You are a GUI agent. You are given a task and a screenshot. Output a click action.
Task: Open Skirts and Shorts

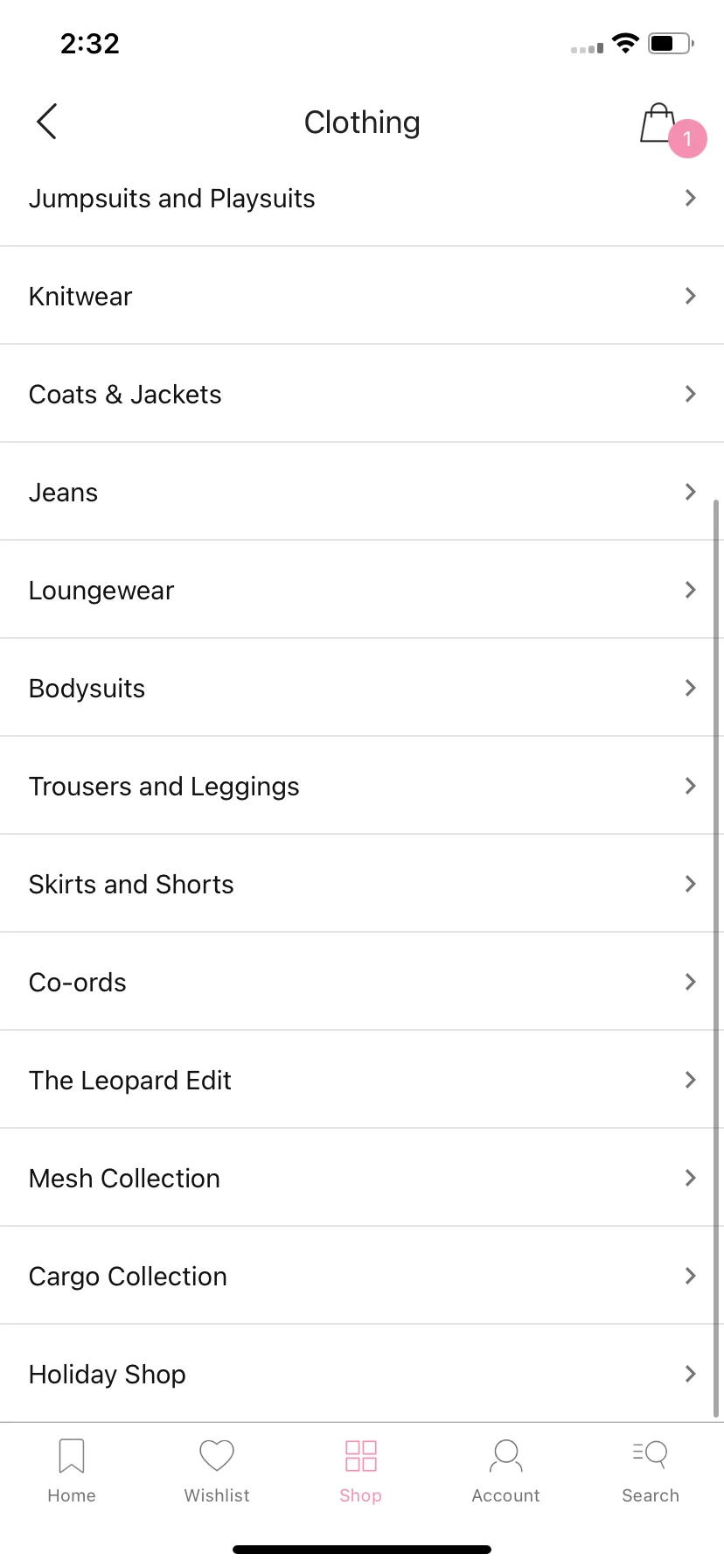[x=362, y=884]
